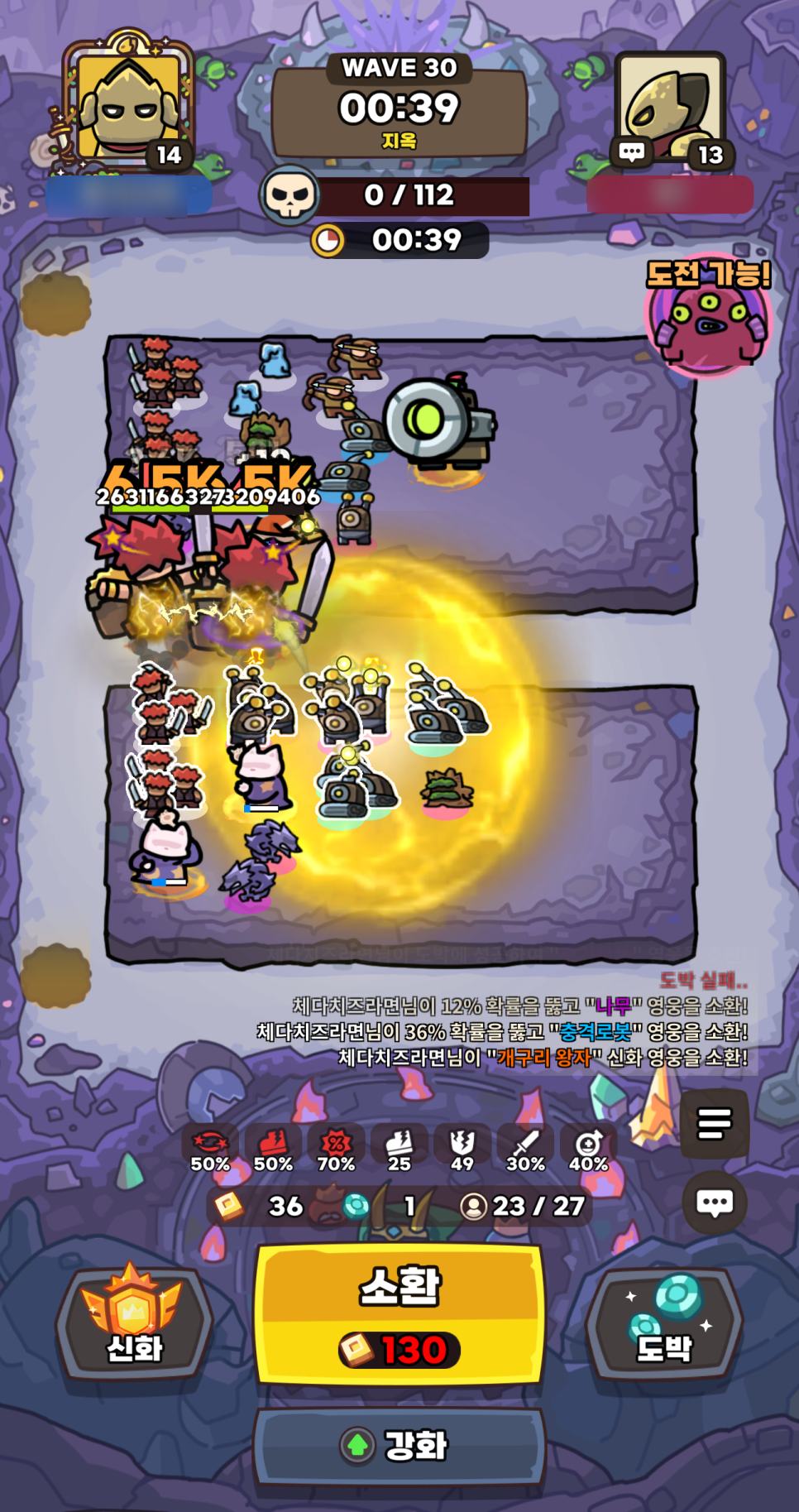This screenshot has width=799, height=1512.
Task: Select the tree stump hero unit
Action: (x=447, y=790)
